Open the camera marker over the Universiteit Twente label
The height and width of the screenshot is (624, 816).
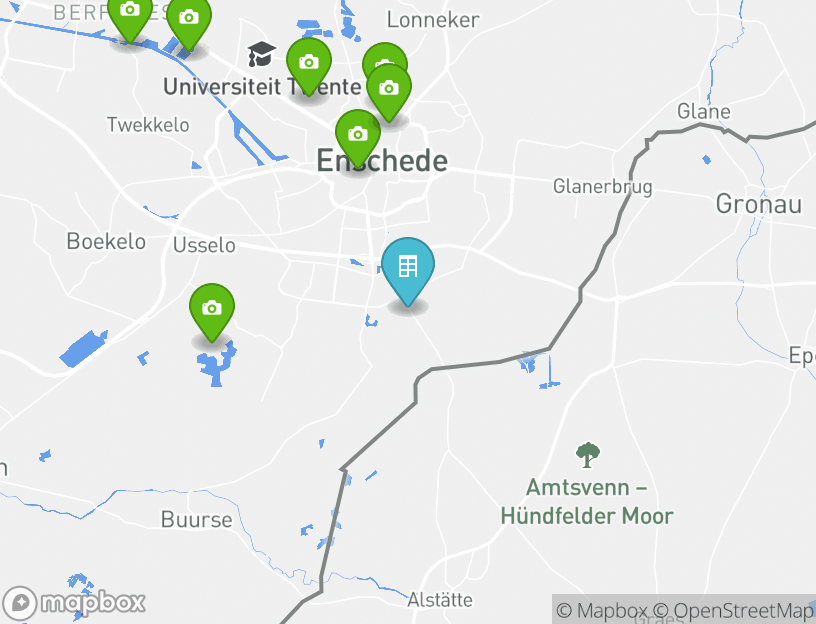[309, 63]
